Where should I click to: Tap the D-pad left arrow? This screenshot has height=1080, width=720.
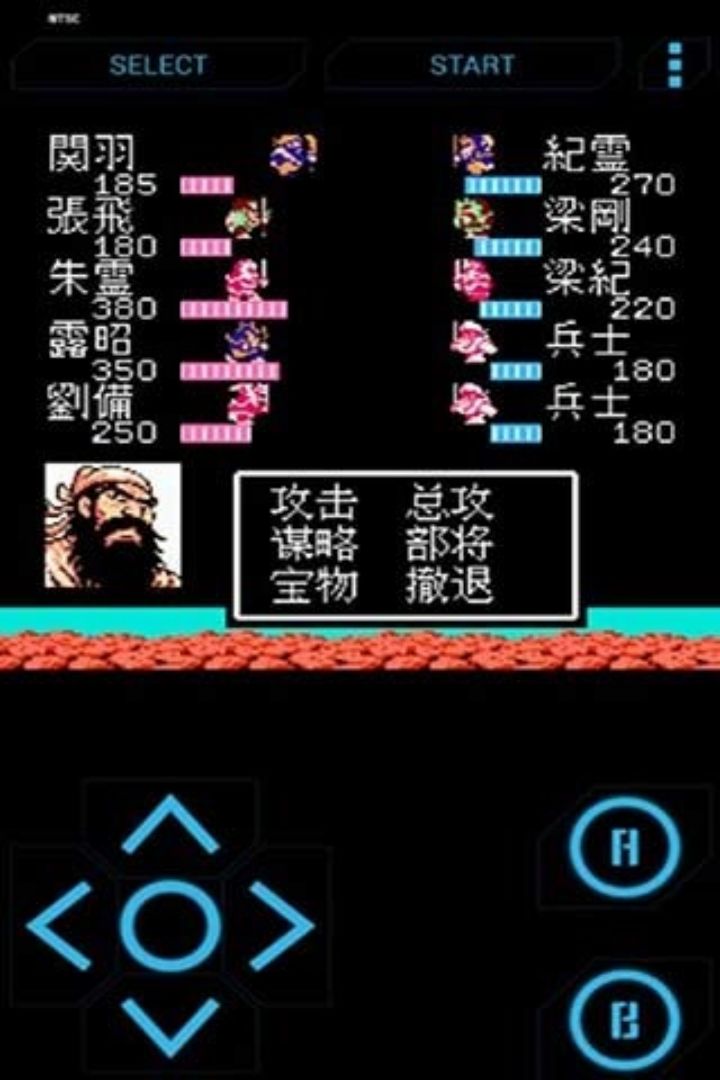point(62,925)
